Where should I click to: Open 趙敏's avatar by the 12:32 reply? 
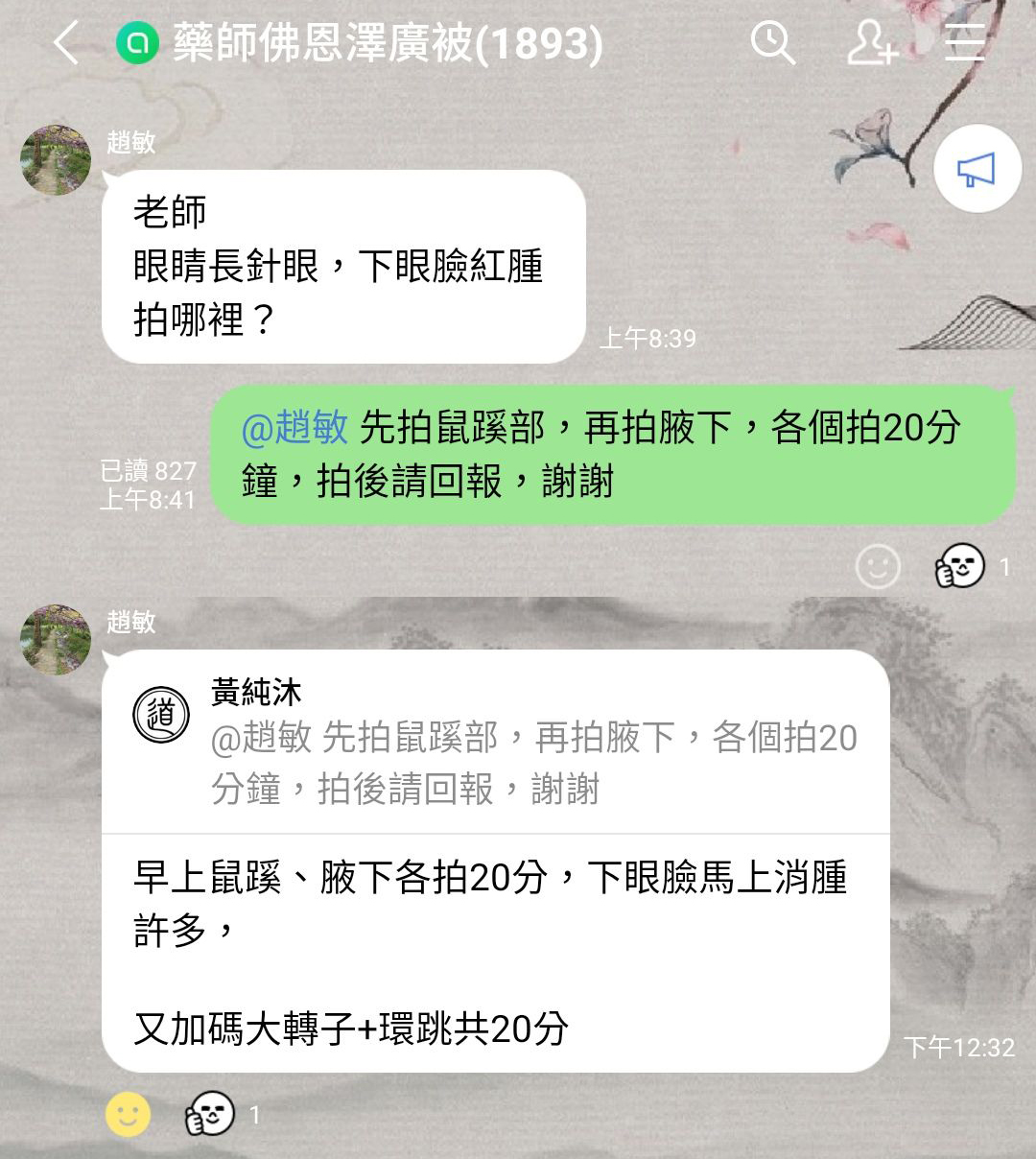coord(56,640)
